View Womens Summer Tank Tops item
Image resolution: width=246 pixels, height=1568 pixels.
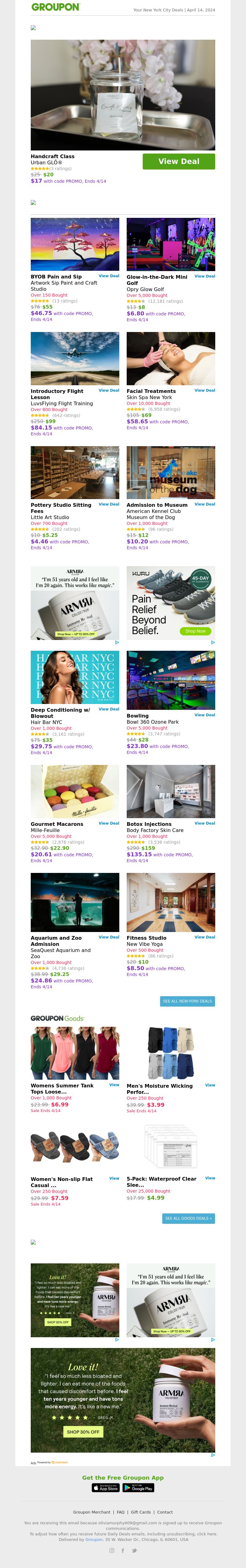[x=114, y=1085]
